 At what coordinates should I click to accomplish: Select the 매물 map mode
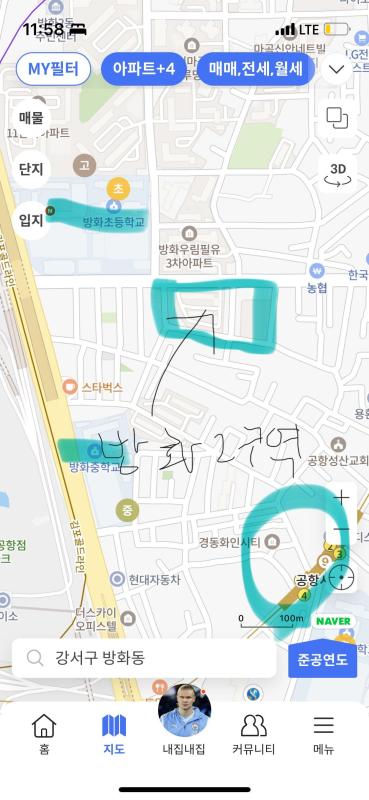click(x=32, y=118)
